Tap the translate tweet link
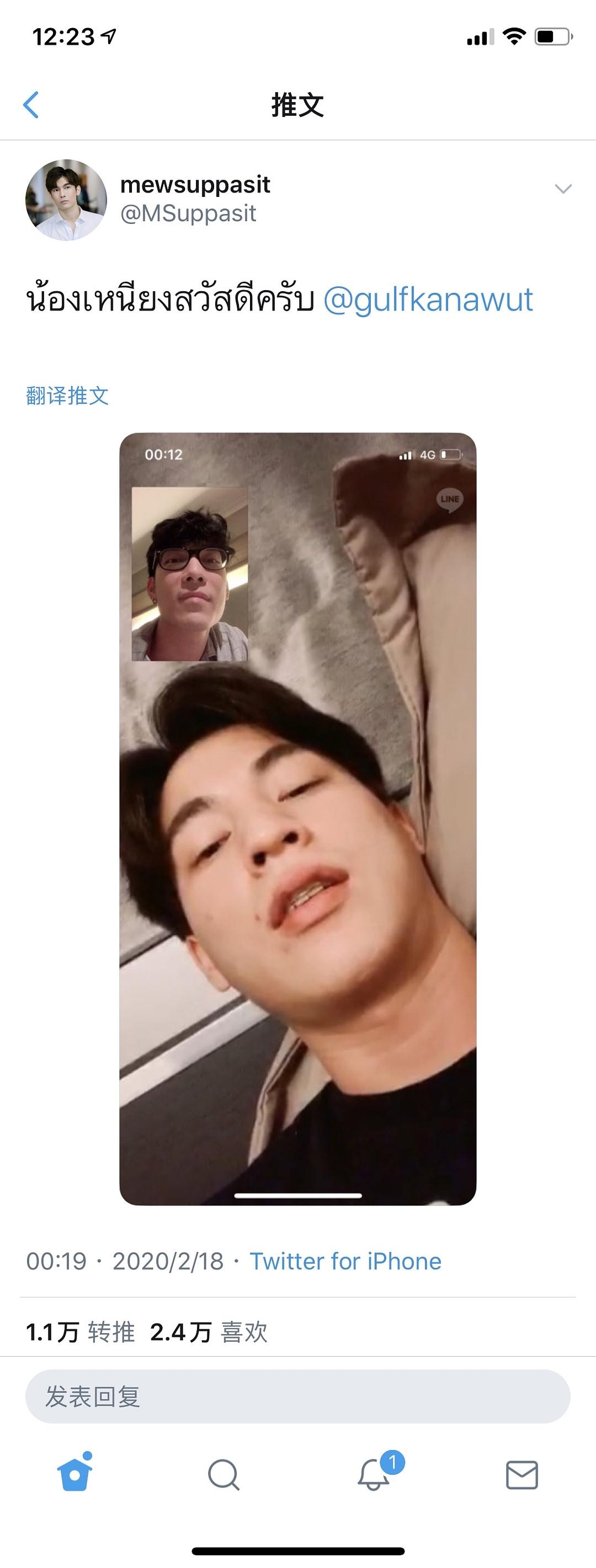Viewport: 596px width, 1568px height. 67,395
